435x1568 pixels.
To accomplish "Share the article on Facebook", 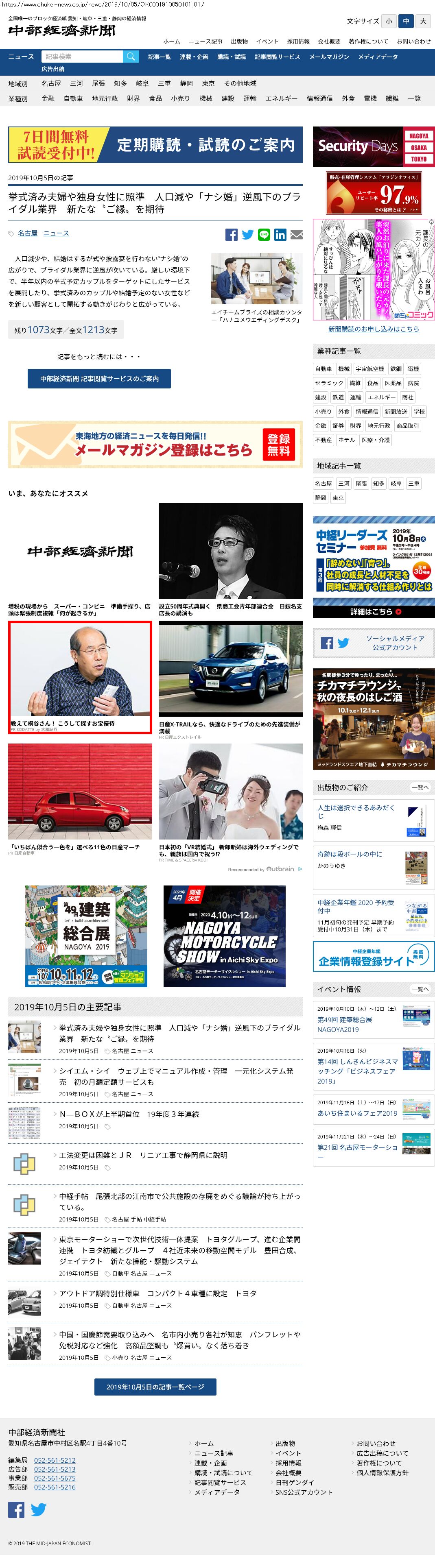I will pyautogui.click(x=232, y=234).
